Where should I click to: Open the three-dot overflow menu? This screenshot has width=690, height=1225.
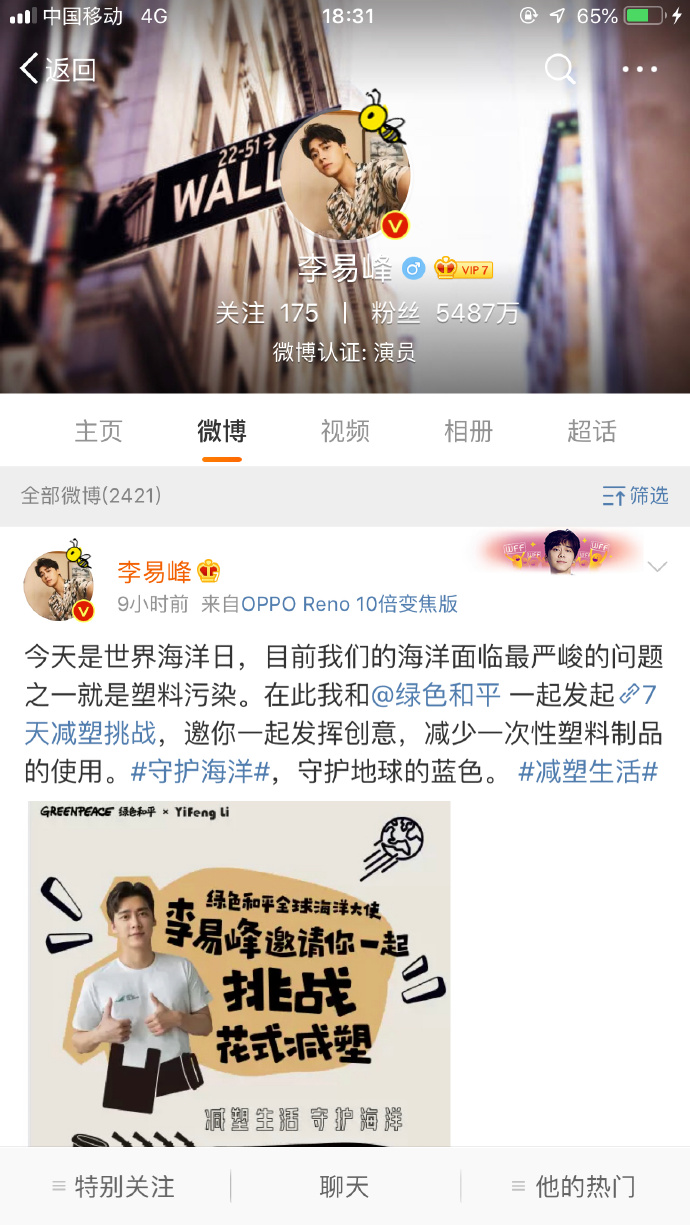tap(639, 69)
